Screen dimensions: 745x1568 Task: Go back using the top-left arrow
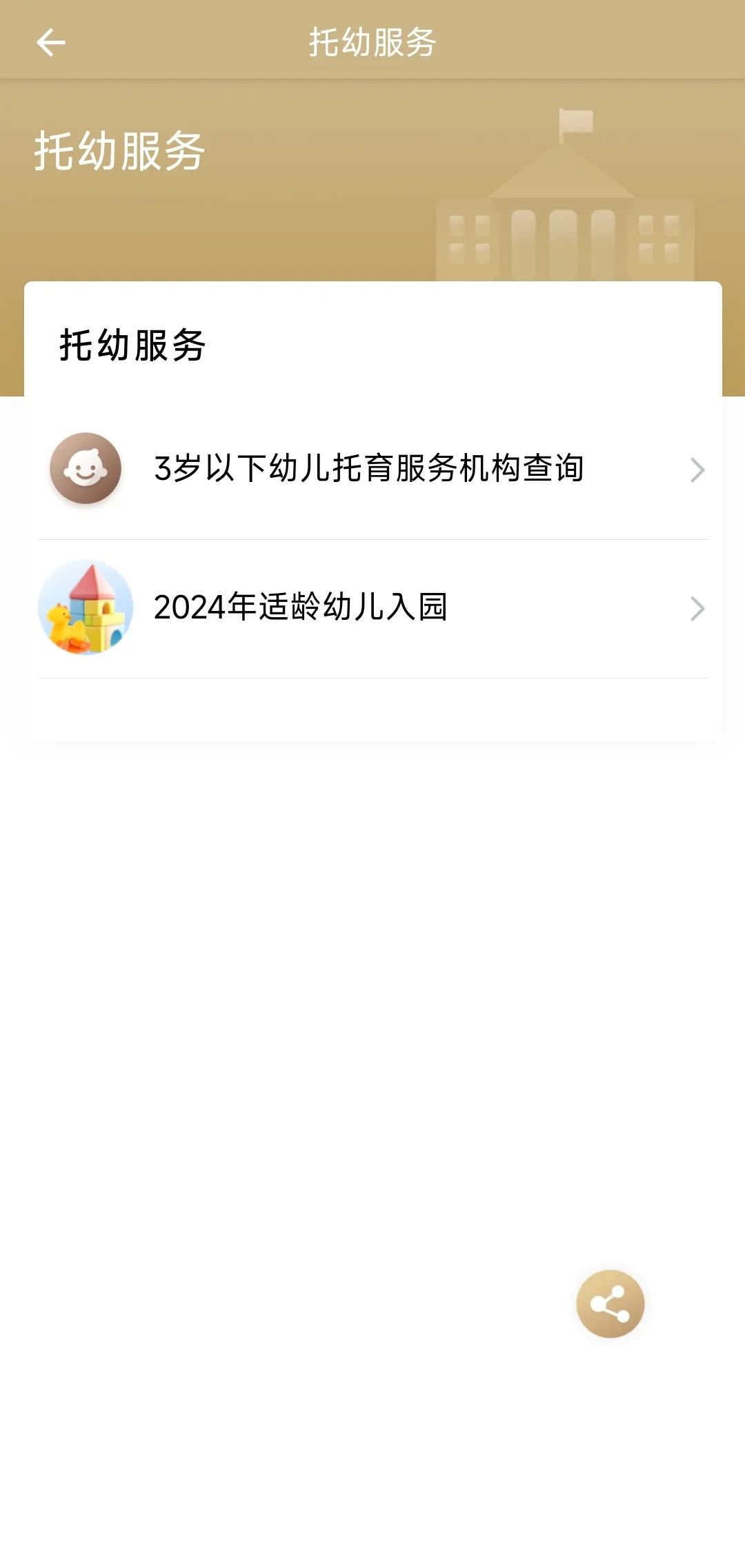50,43
